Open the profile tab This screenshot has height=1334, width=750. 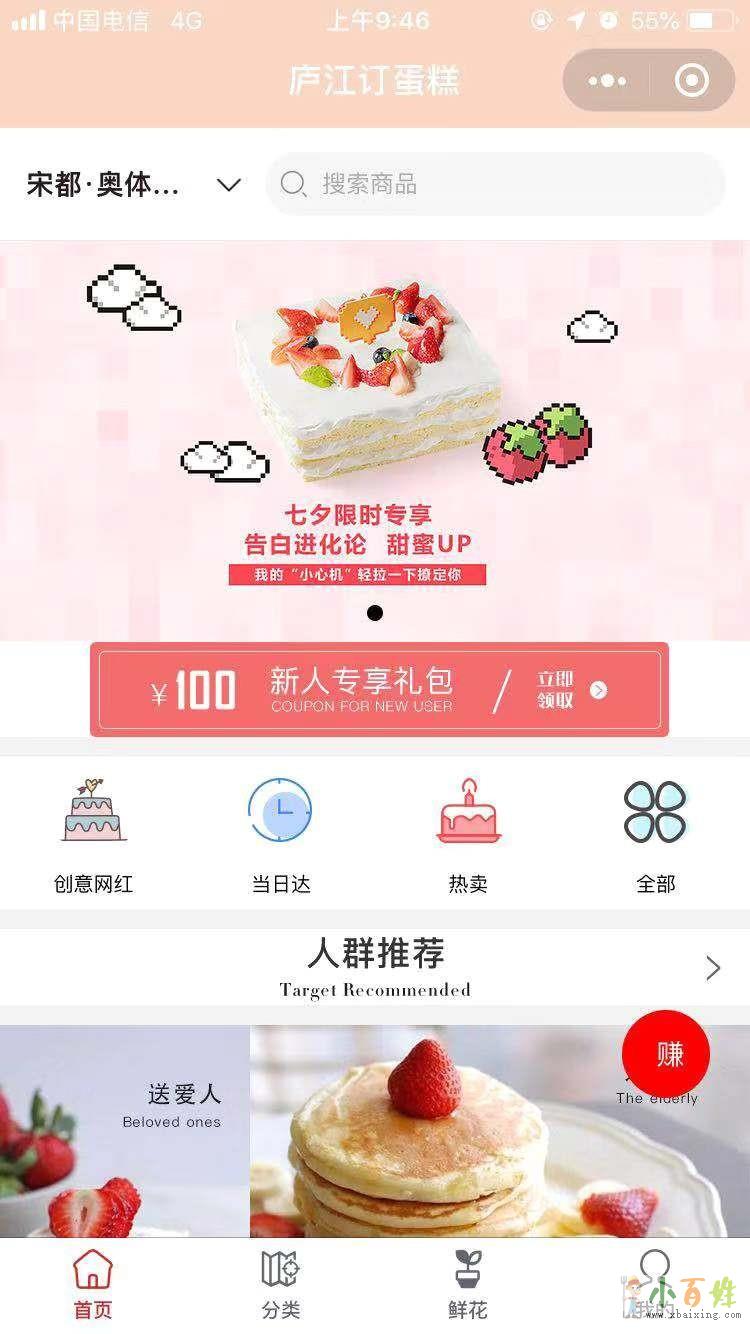click(x=655, y=1285)
